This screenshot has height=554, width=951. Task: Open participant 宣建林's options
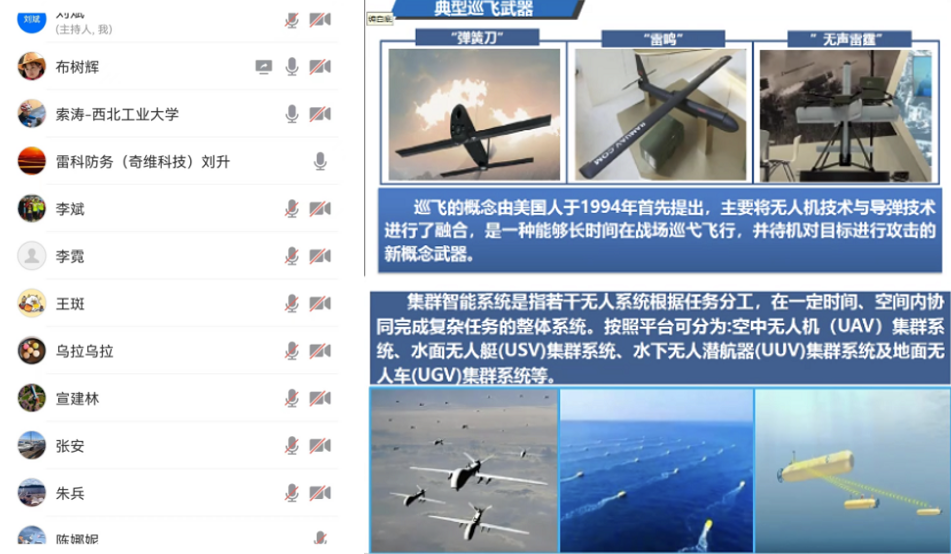(x=78, y=398)
